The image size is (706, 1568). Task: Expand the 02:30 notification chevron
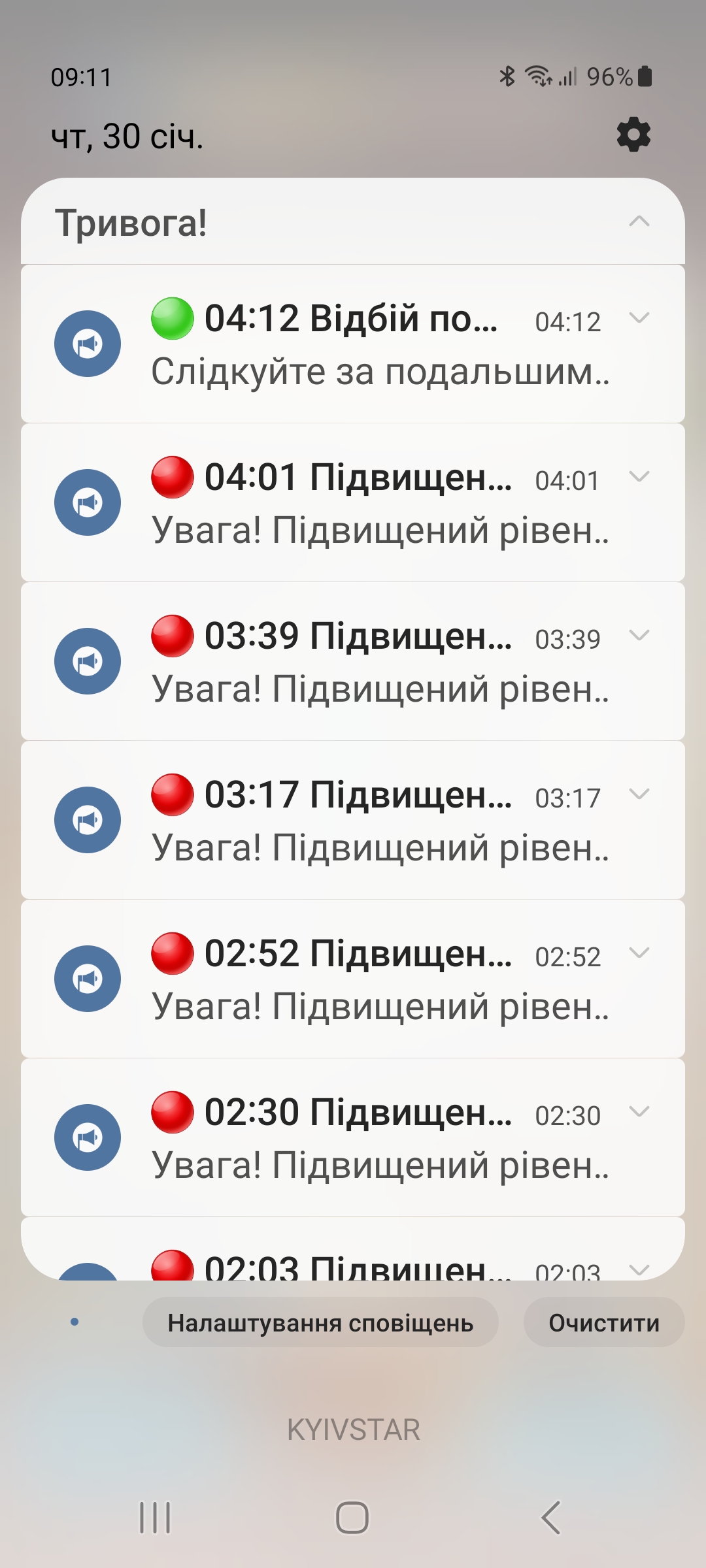coord(639,1112)
